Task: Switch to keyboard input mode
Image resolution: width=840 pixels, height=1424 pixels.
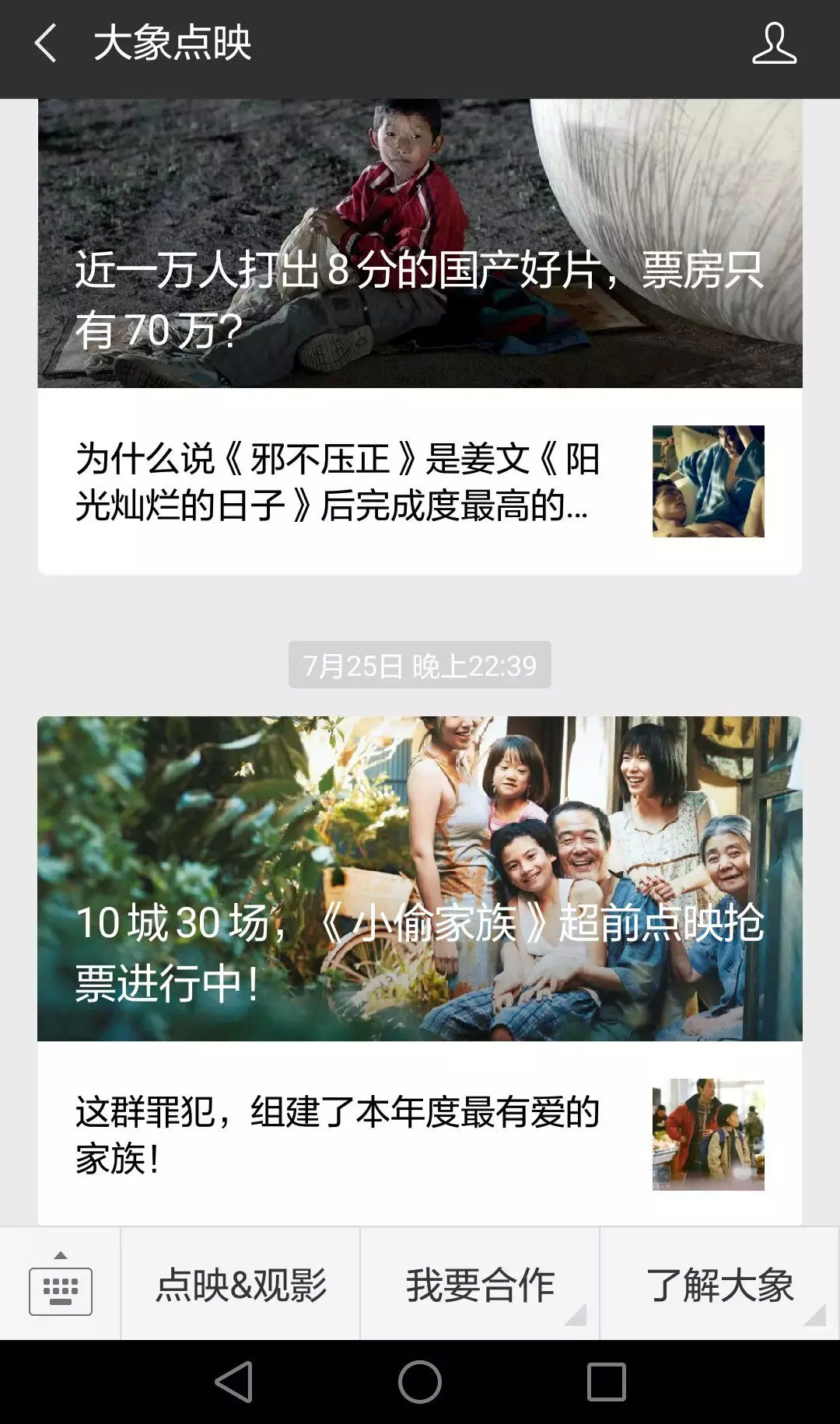Action: tap(61, 1284)
